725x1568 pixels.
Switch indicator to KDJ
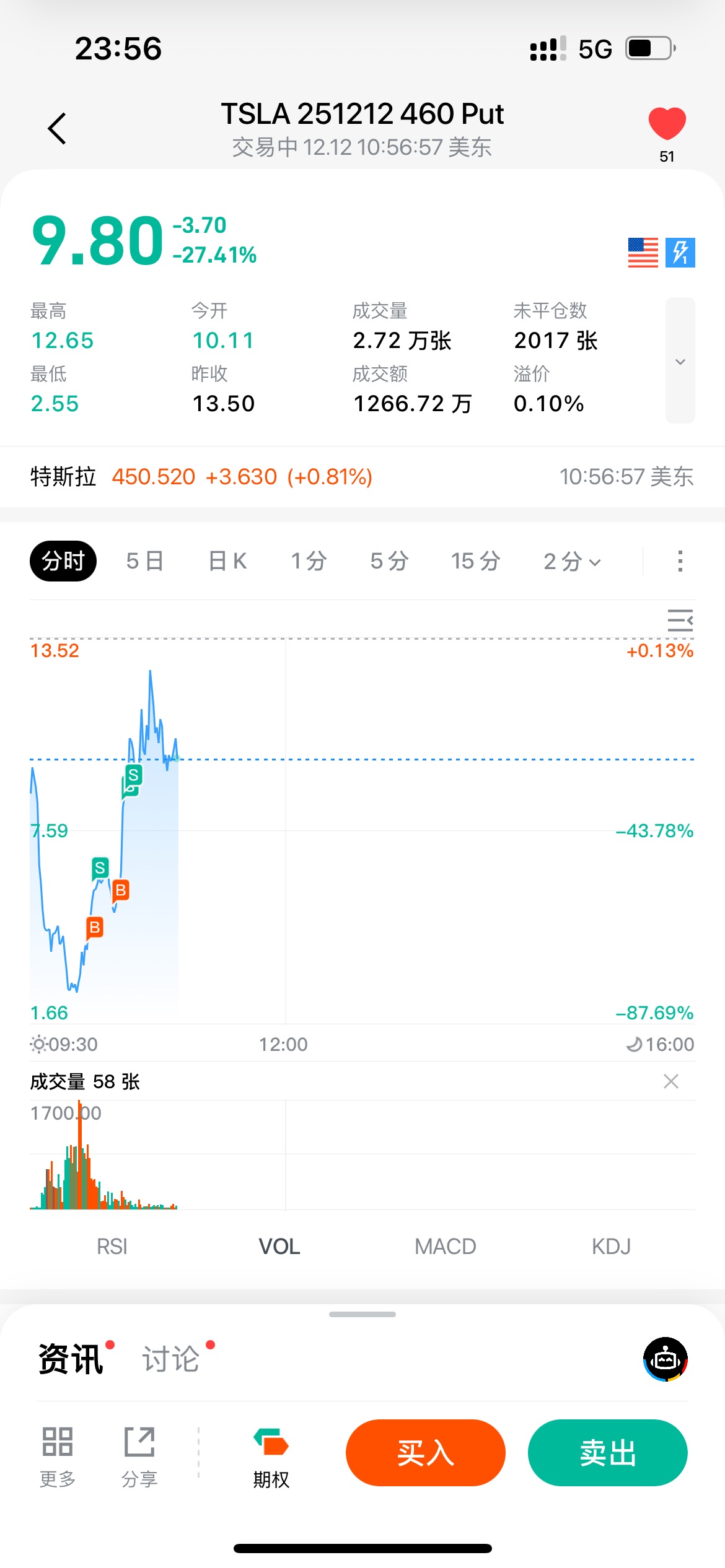pyautogui.click(x=611, y=1247)
